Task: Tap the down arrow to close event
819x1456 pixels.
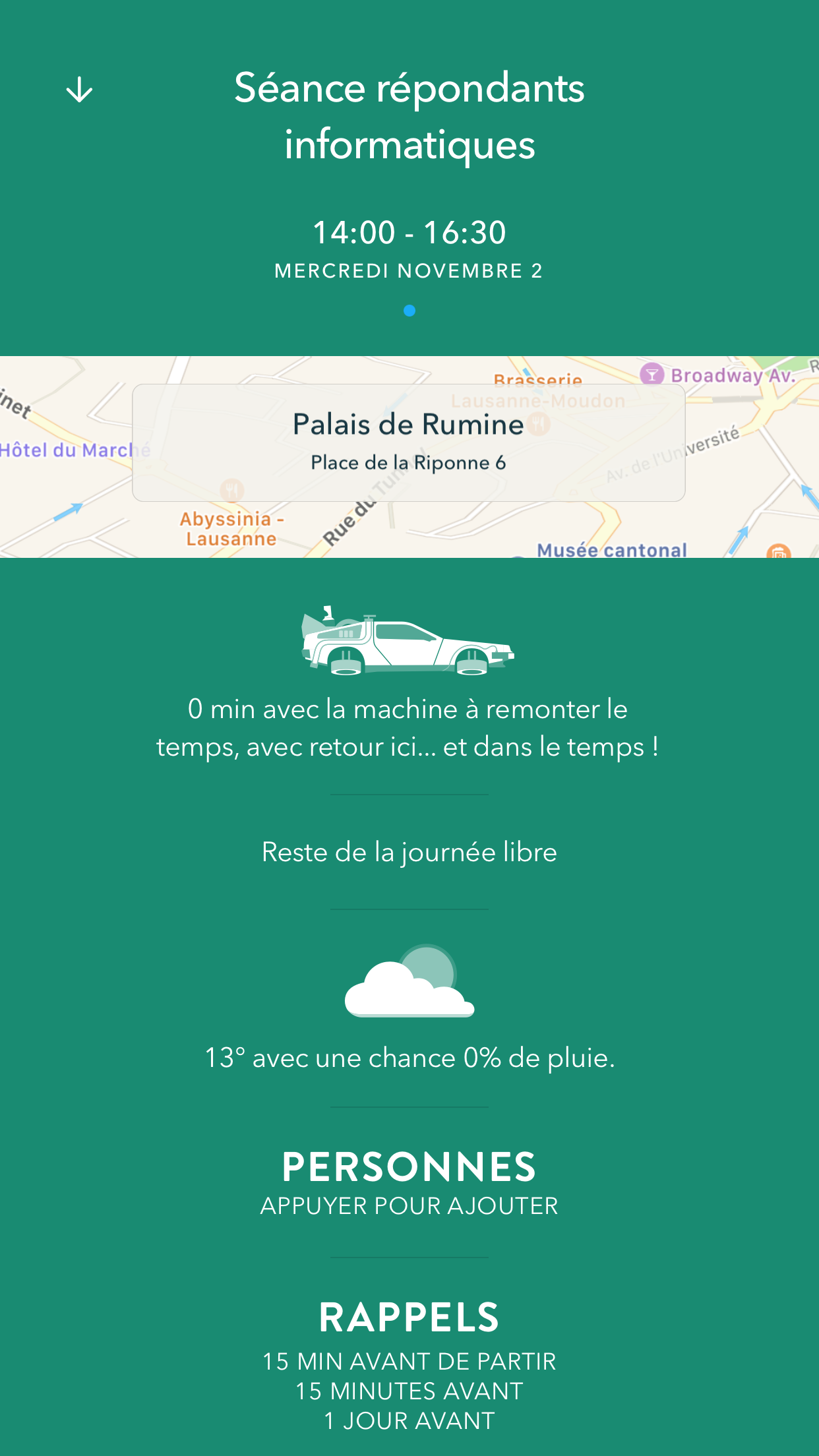Action: pos(80,90)
